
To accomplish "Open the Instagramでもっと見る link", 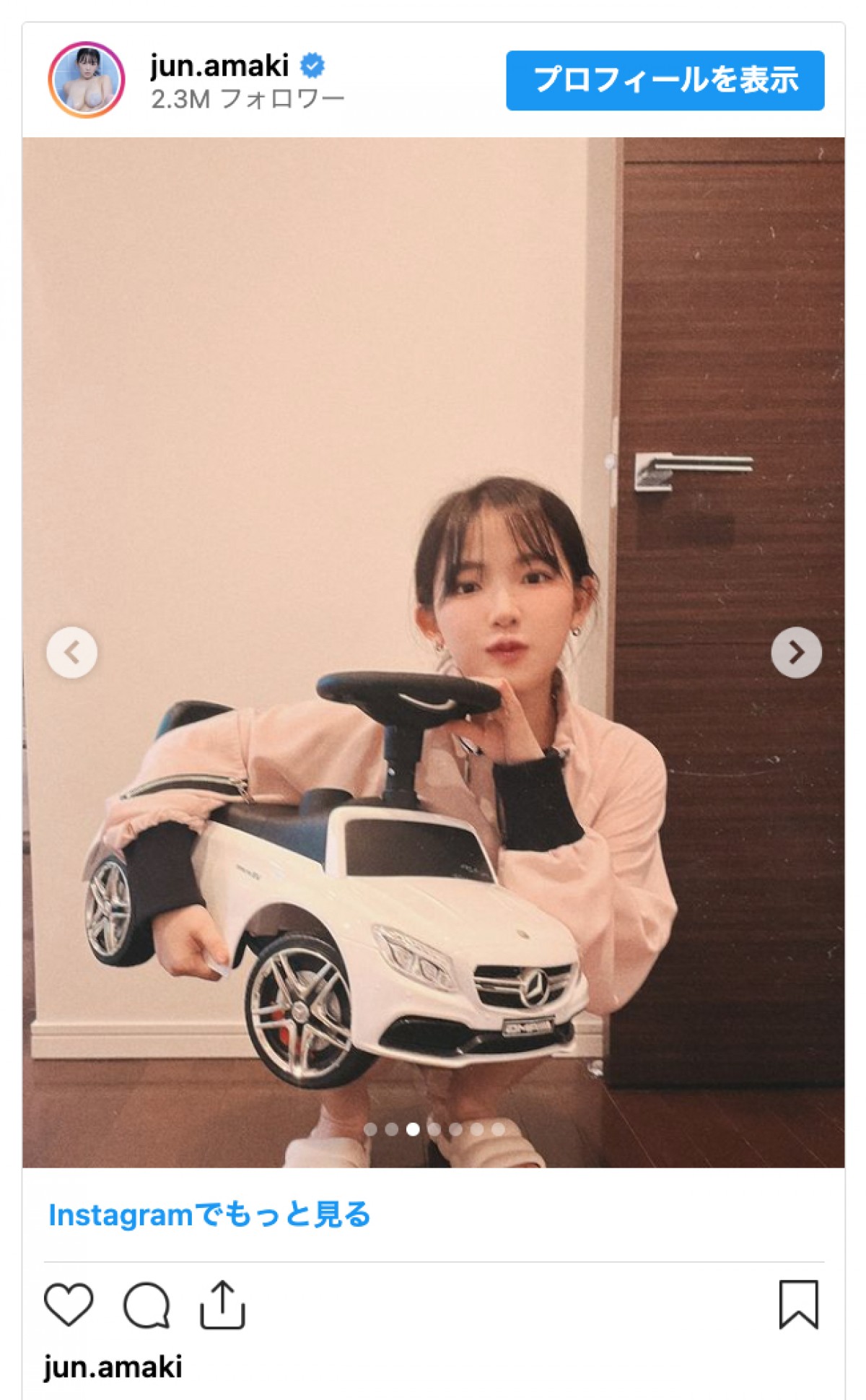I will point(209,1215).
